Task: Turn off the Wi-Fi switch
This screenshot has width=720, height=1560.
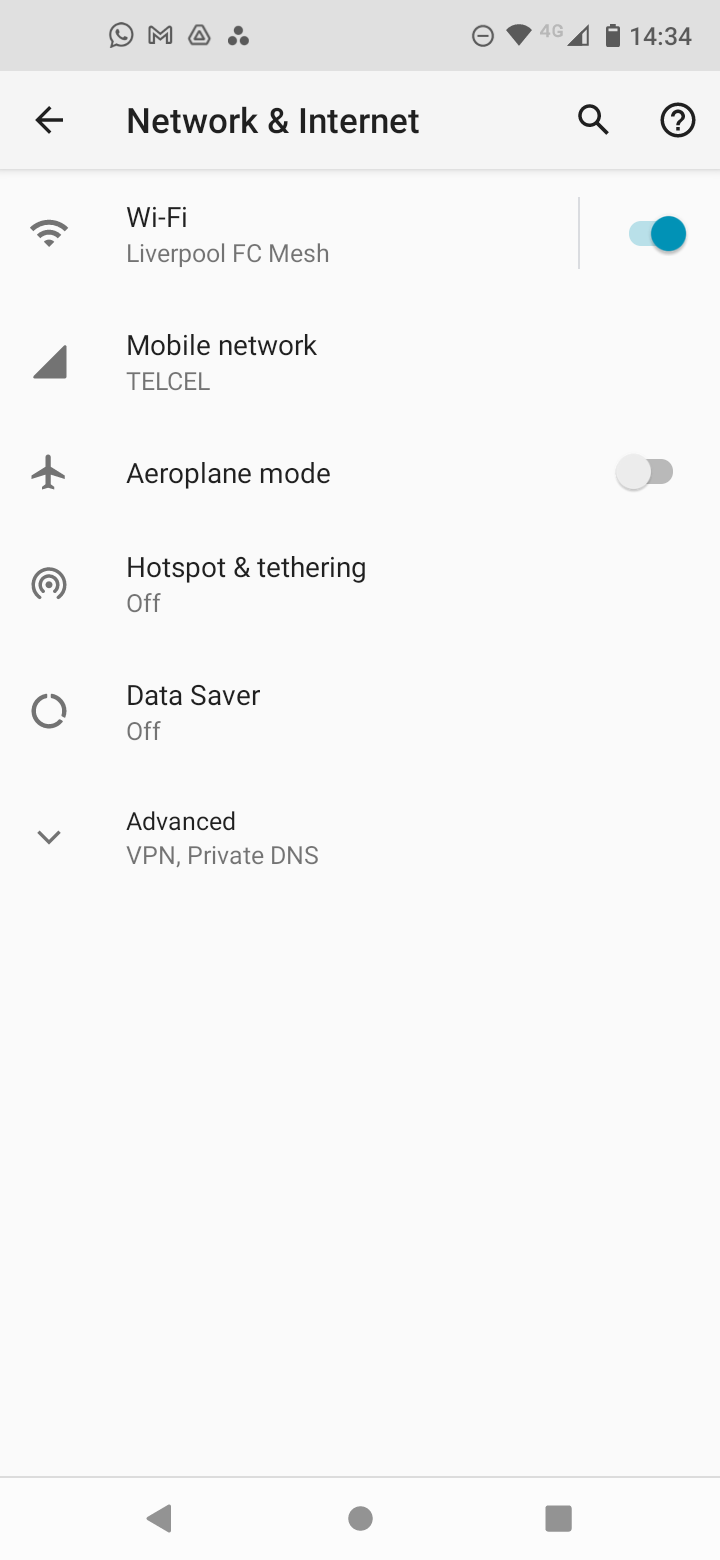Action: (x=657, y=234)
